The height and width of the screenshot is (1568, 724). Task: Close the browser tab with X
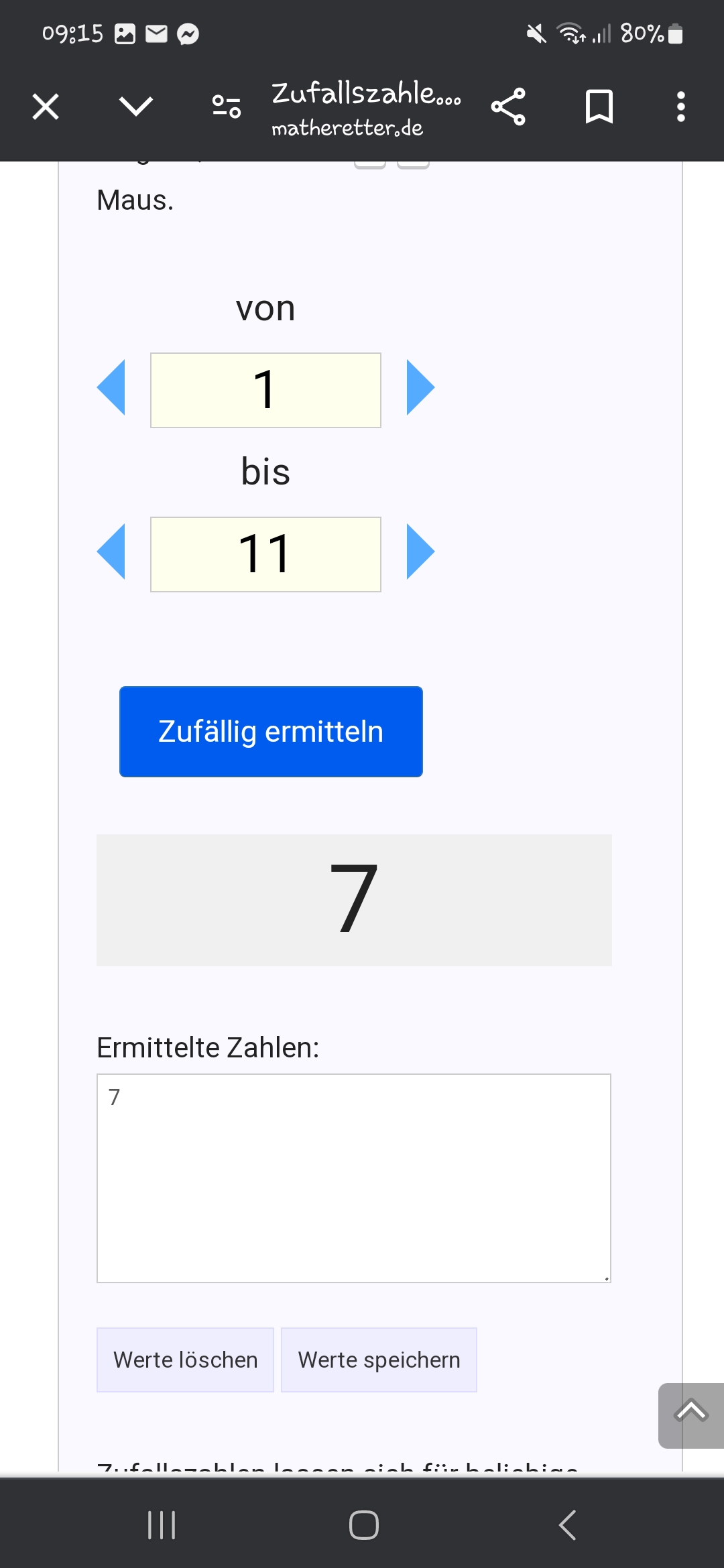46,107
